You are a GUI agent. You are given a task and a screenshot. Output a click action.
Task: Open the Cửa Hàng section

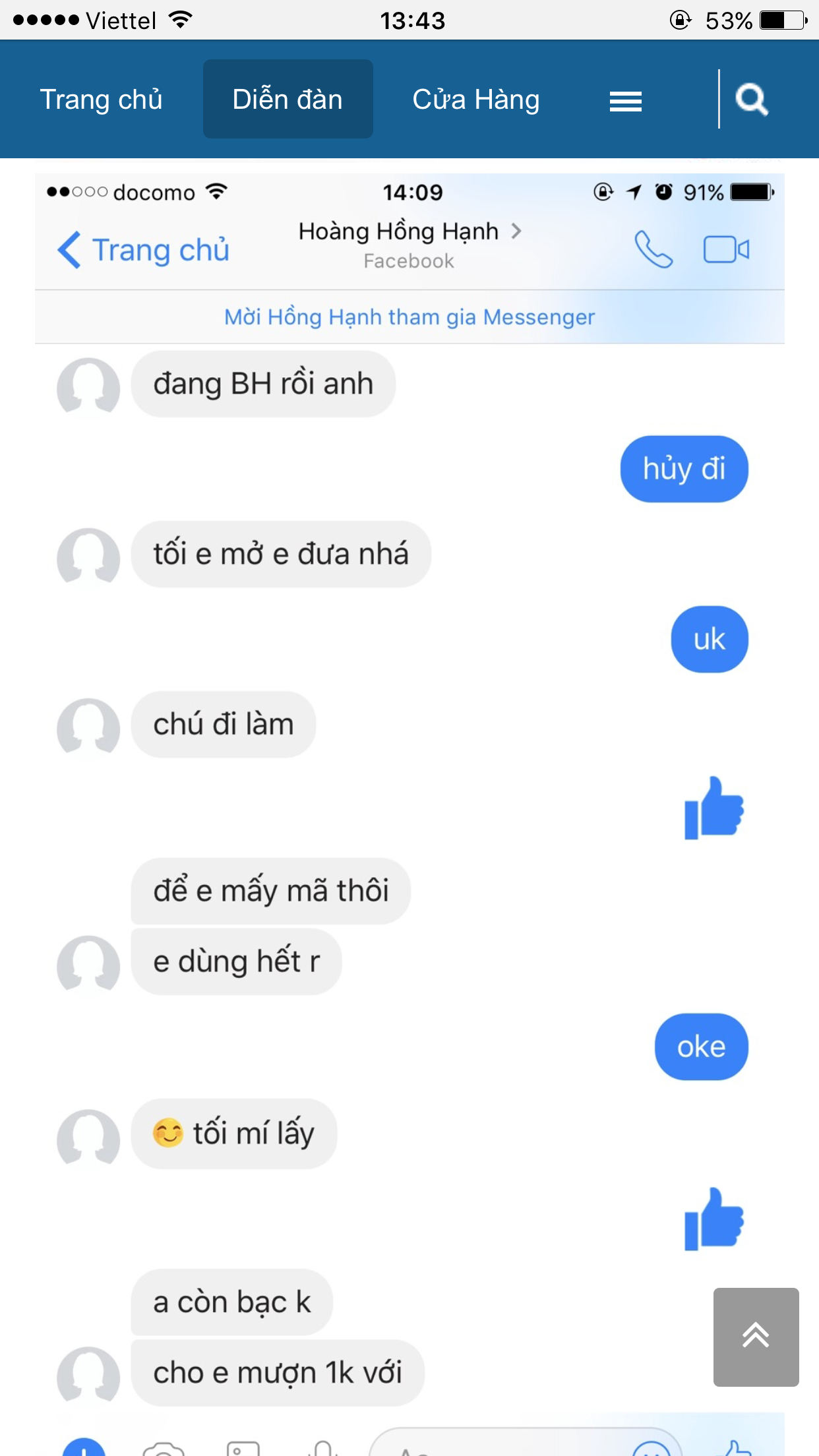tap(475, 100)
